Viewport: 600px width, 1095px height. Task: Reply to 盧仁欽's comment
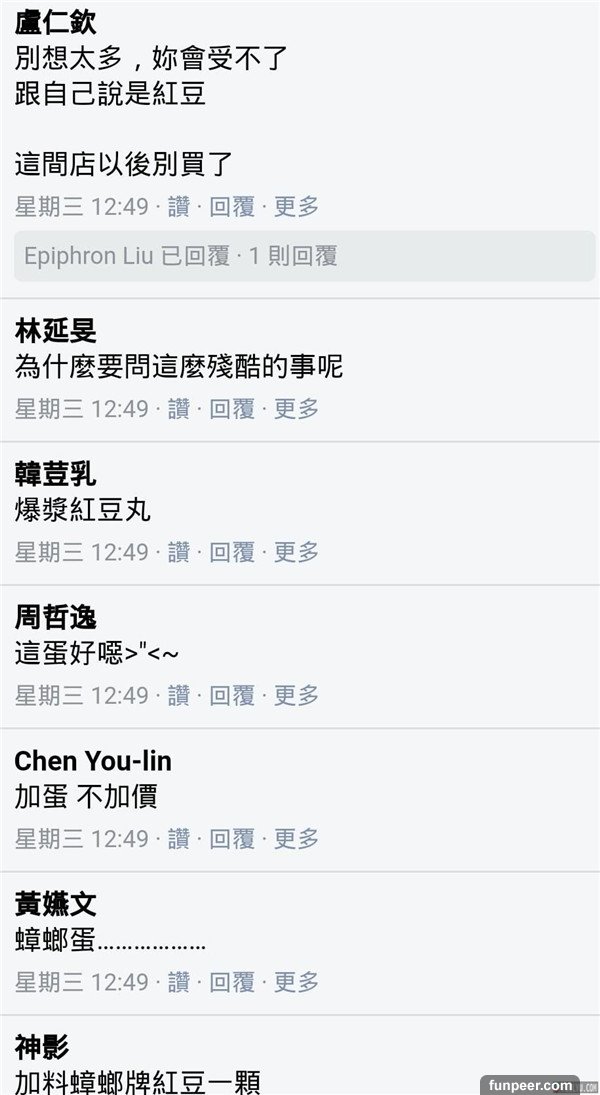tap(232, 207)
